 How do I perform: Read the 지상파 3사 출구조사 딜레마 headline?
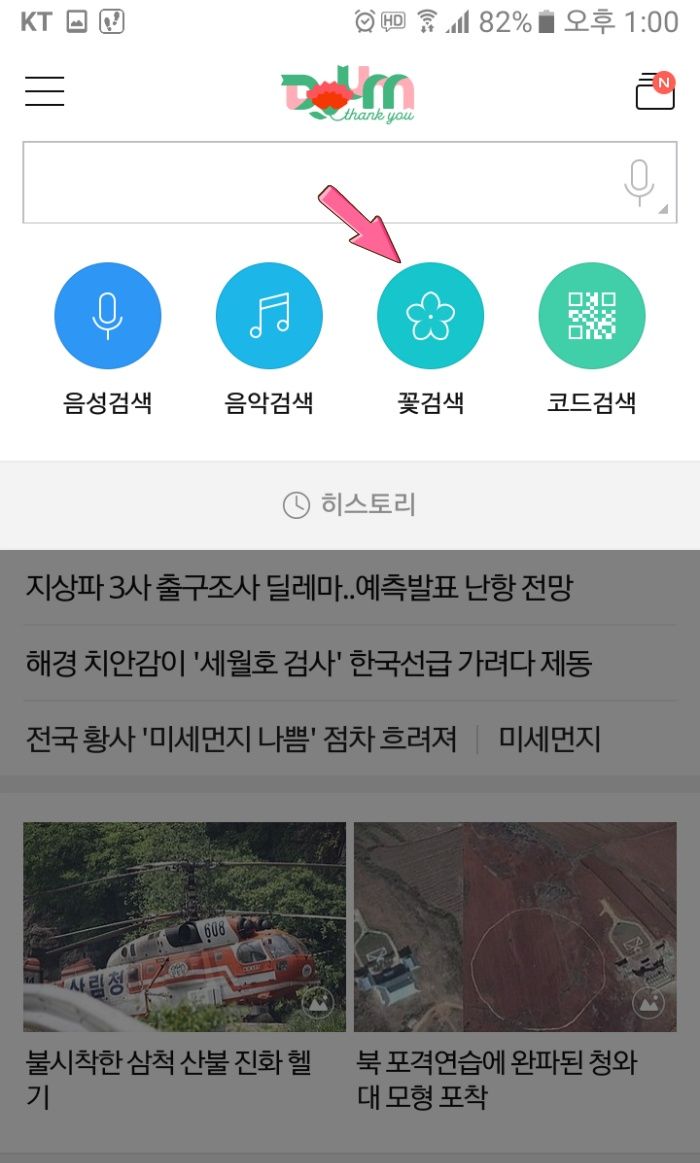point(300,587)
